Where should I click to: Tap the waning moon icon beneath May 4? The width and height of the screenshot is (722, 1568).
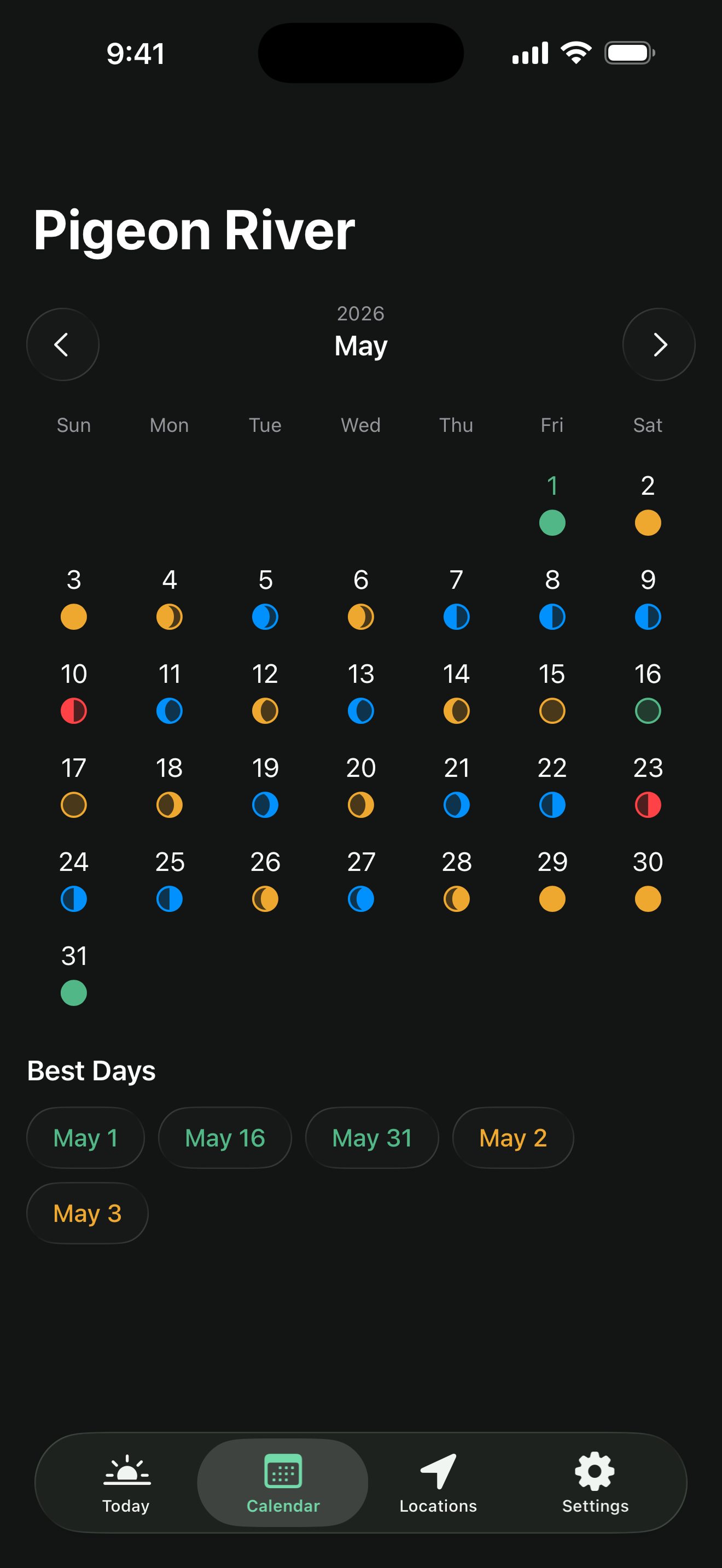tap(169, 616)
